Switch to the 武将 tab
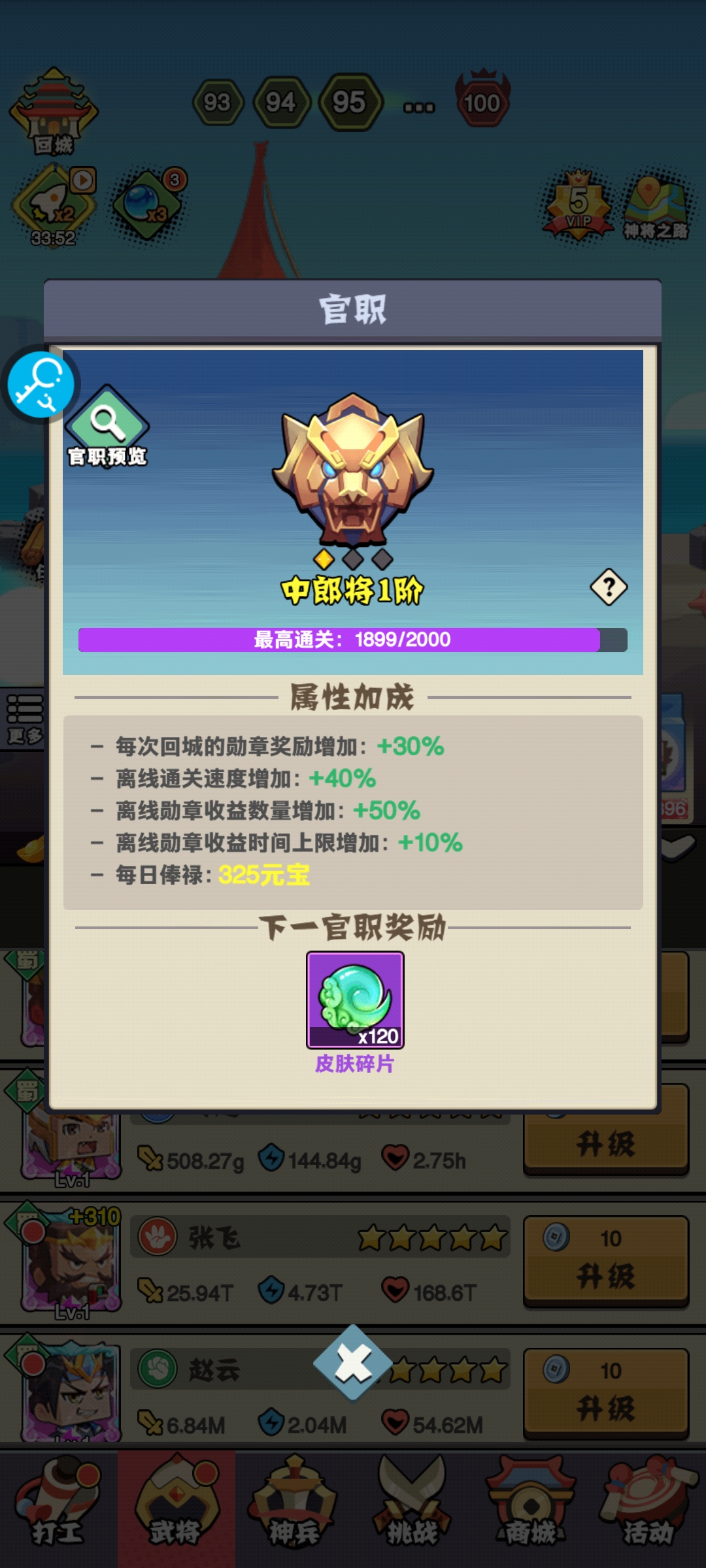Viewport: 706px width, 1568px height. [x=176, y=1508]
